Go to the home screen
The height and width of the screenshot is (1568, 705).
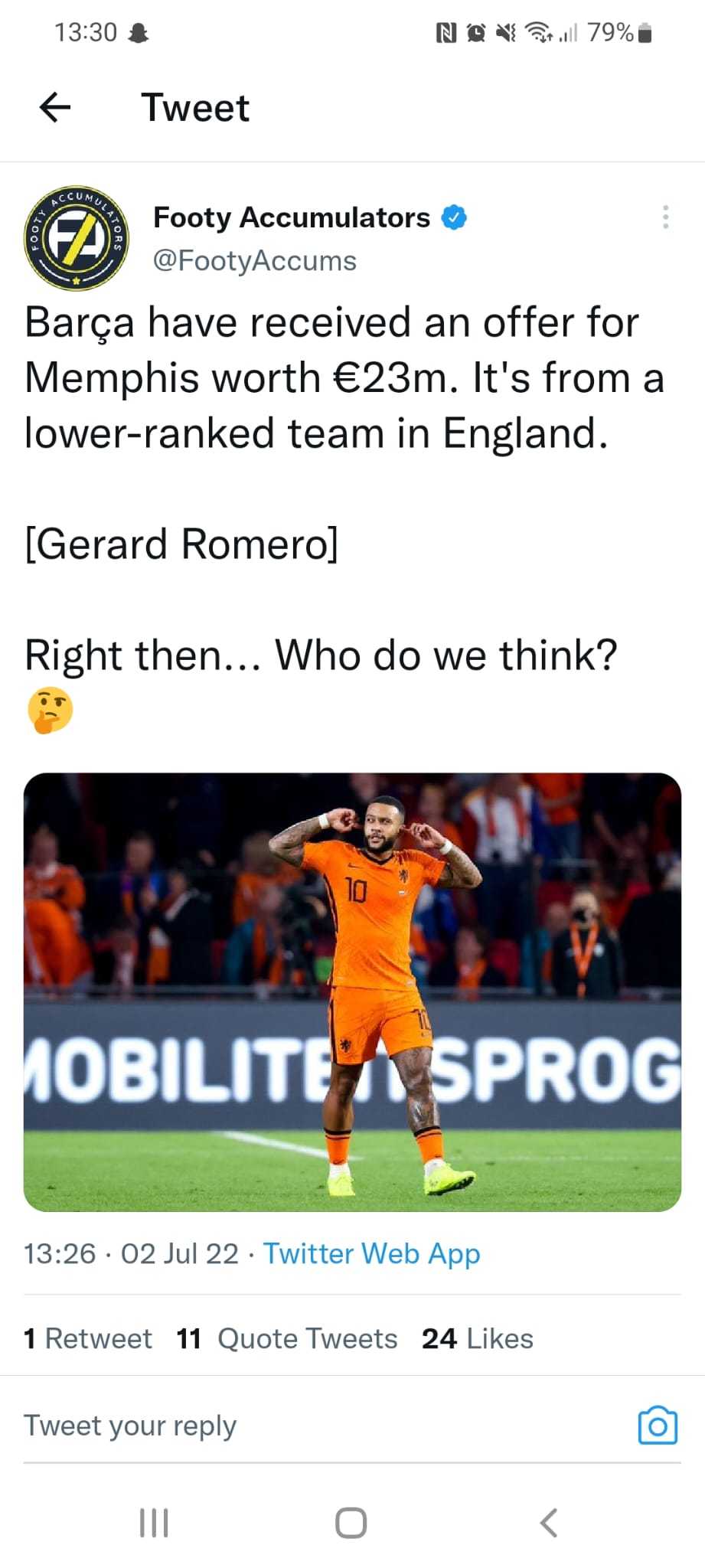[x=351, y=1523]
